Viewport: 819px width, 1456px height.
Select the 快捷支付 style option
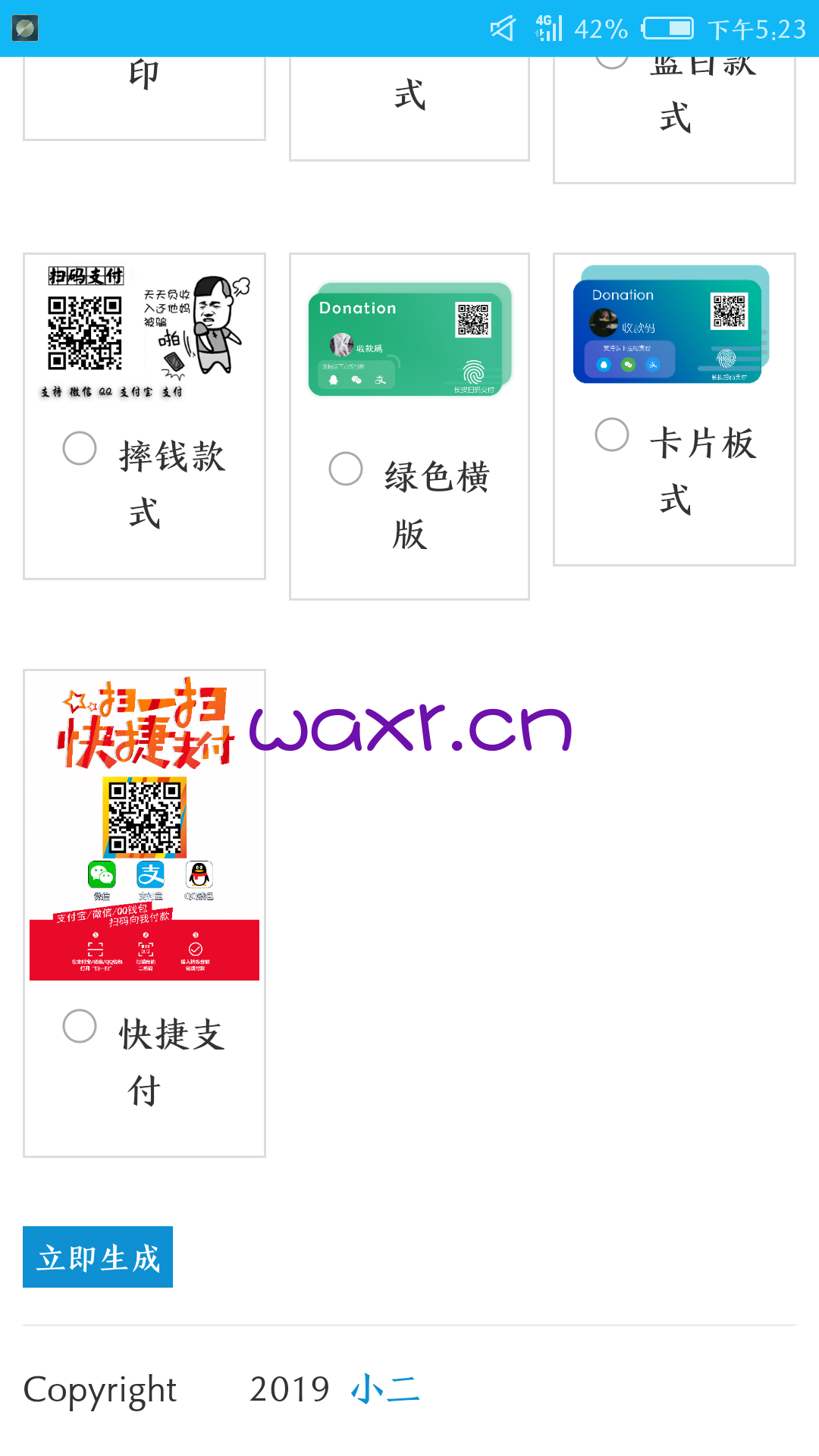click(x=80, y=1026)
